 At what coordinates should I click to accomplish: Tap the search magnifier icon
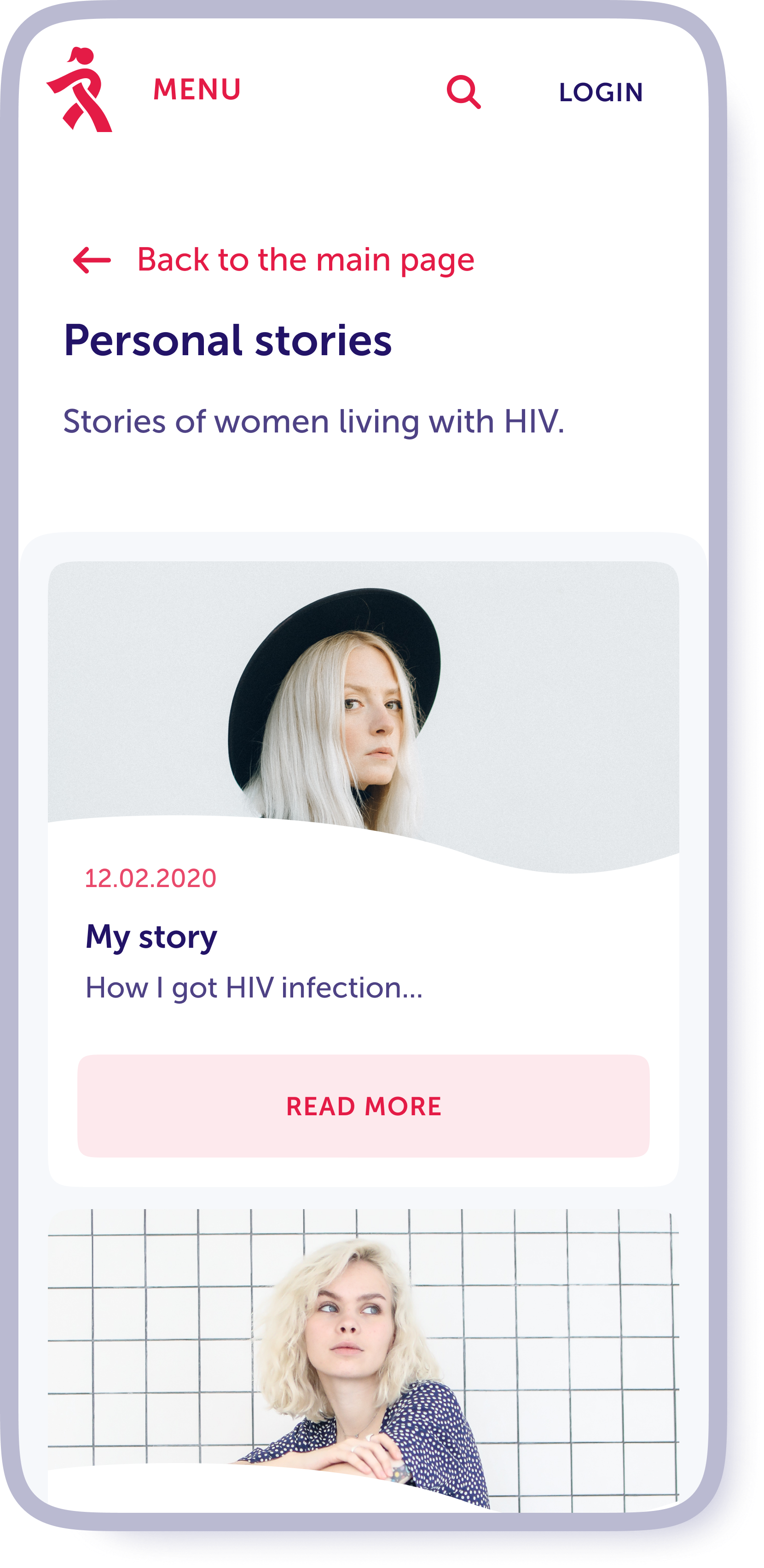(463, 92)
